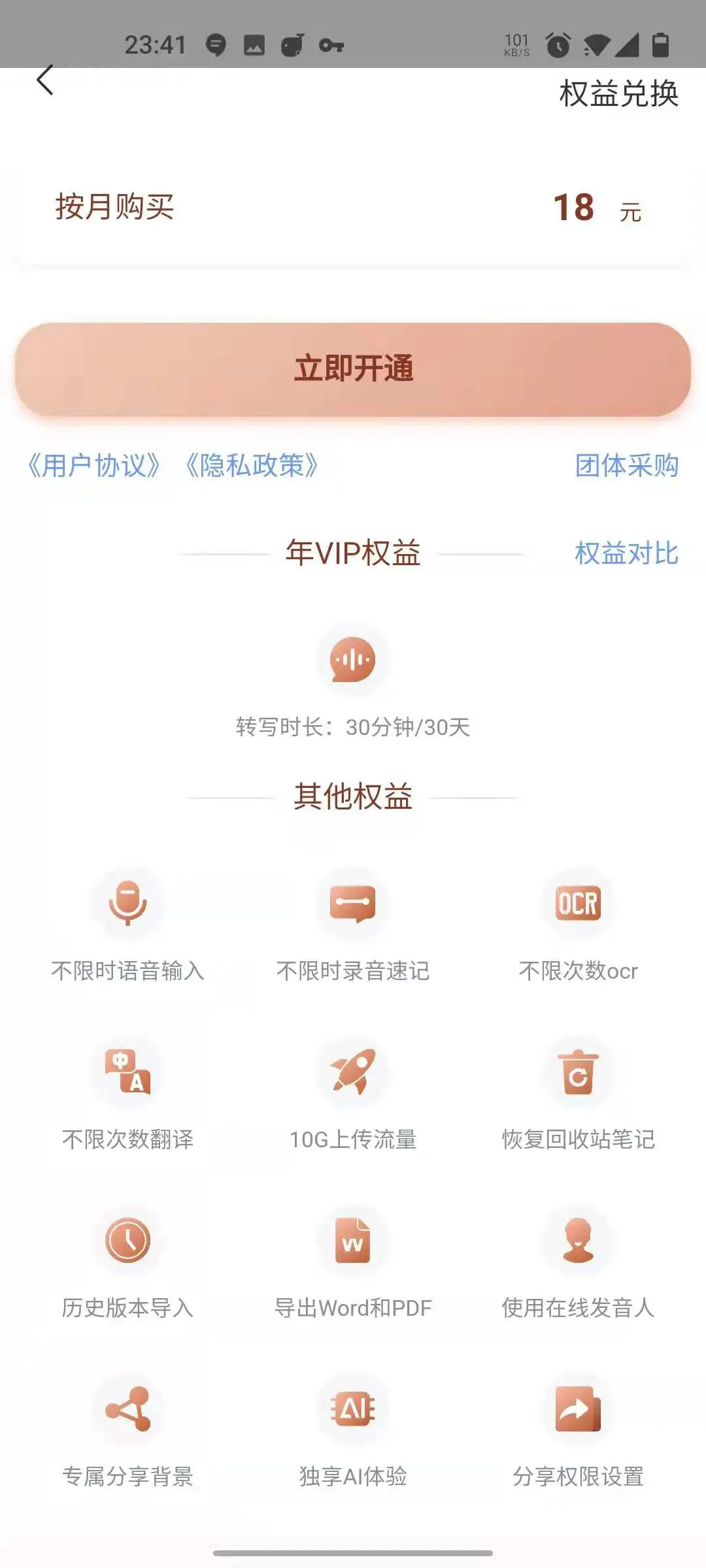The image size is (706, 1568).
Task: Select the 按月购买 18元 plan
Action: coord(353,208)
